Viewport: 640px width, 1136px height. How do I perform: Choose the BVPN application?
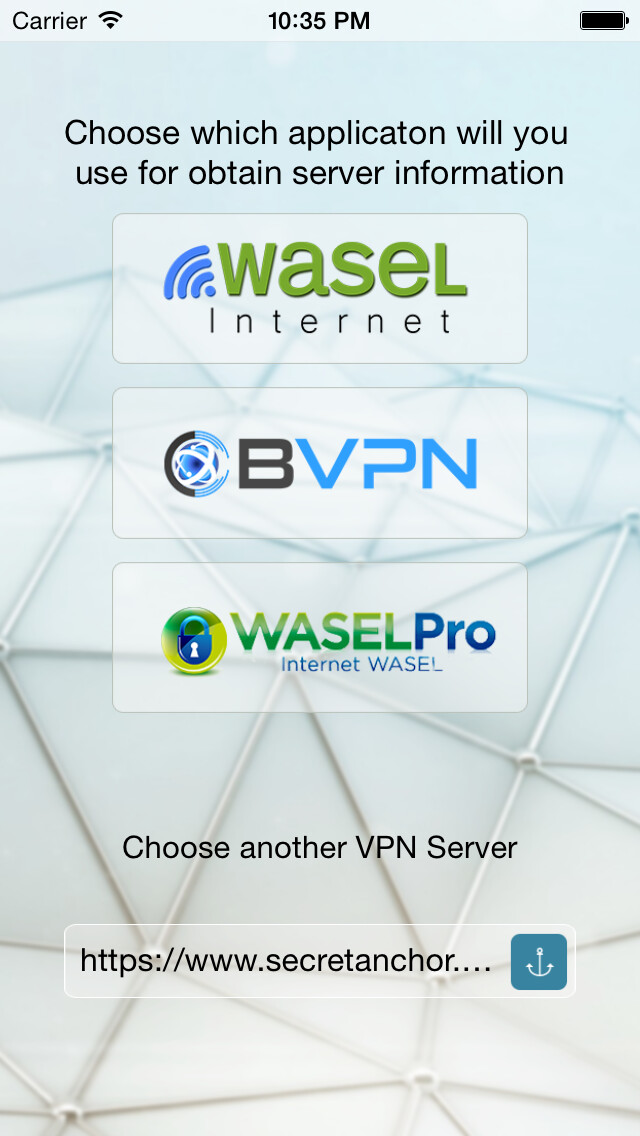(319, 463)
